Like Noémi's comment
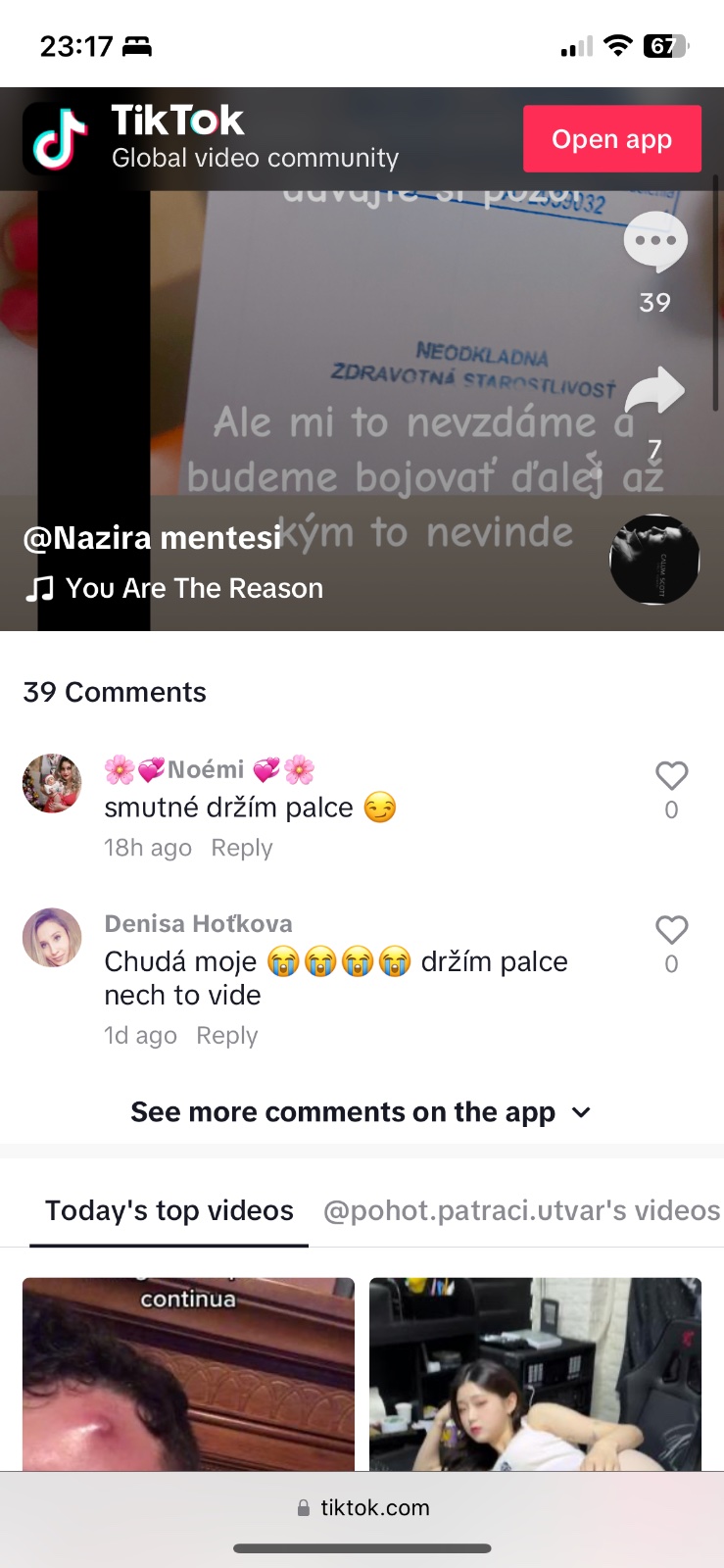The width and height of the screenshot is (724, 1568). tap(671, 776)
